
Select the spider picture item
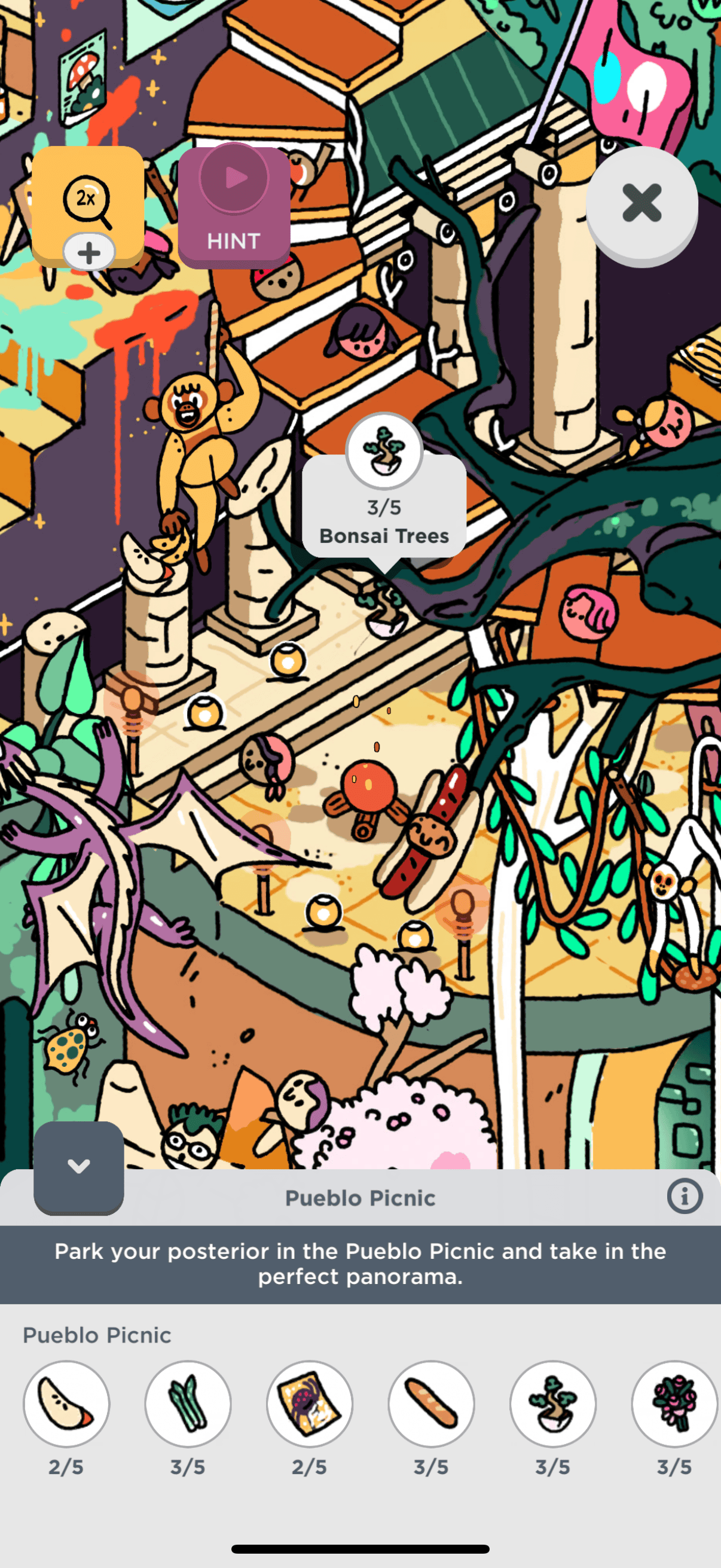click(x=310, y=1404)
